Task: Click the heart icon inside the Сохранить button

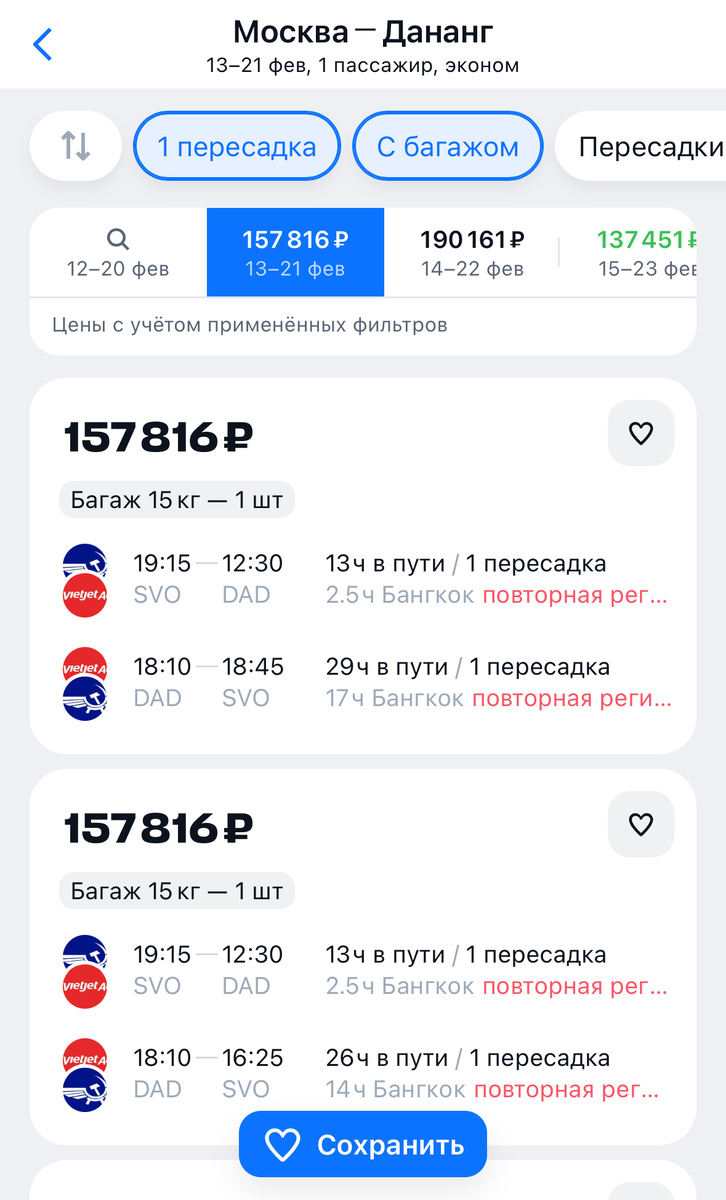Action: pyautogui.click(x=284, y=1143)
